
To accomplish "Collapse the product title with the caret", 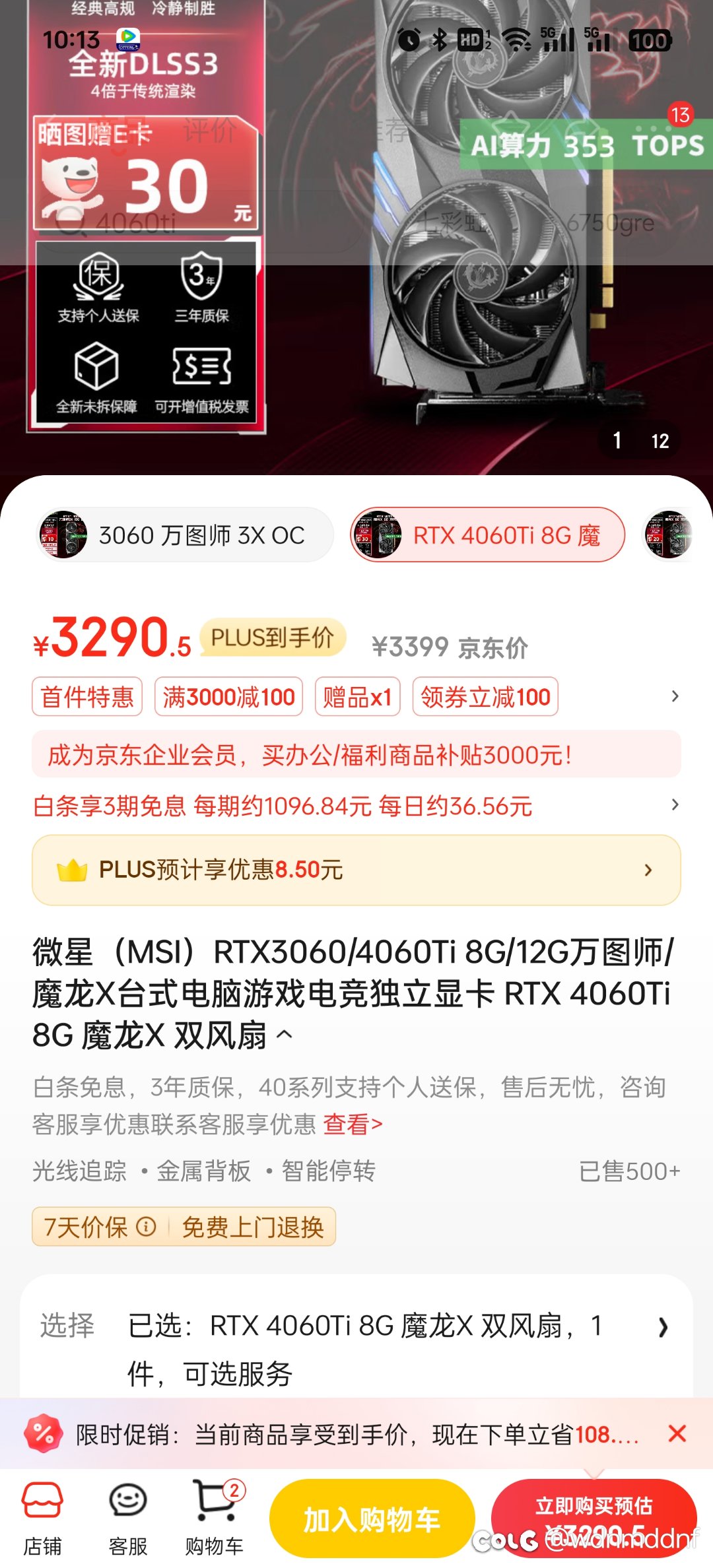I will click(x=284, y=1034).
